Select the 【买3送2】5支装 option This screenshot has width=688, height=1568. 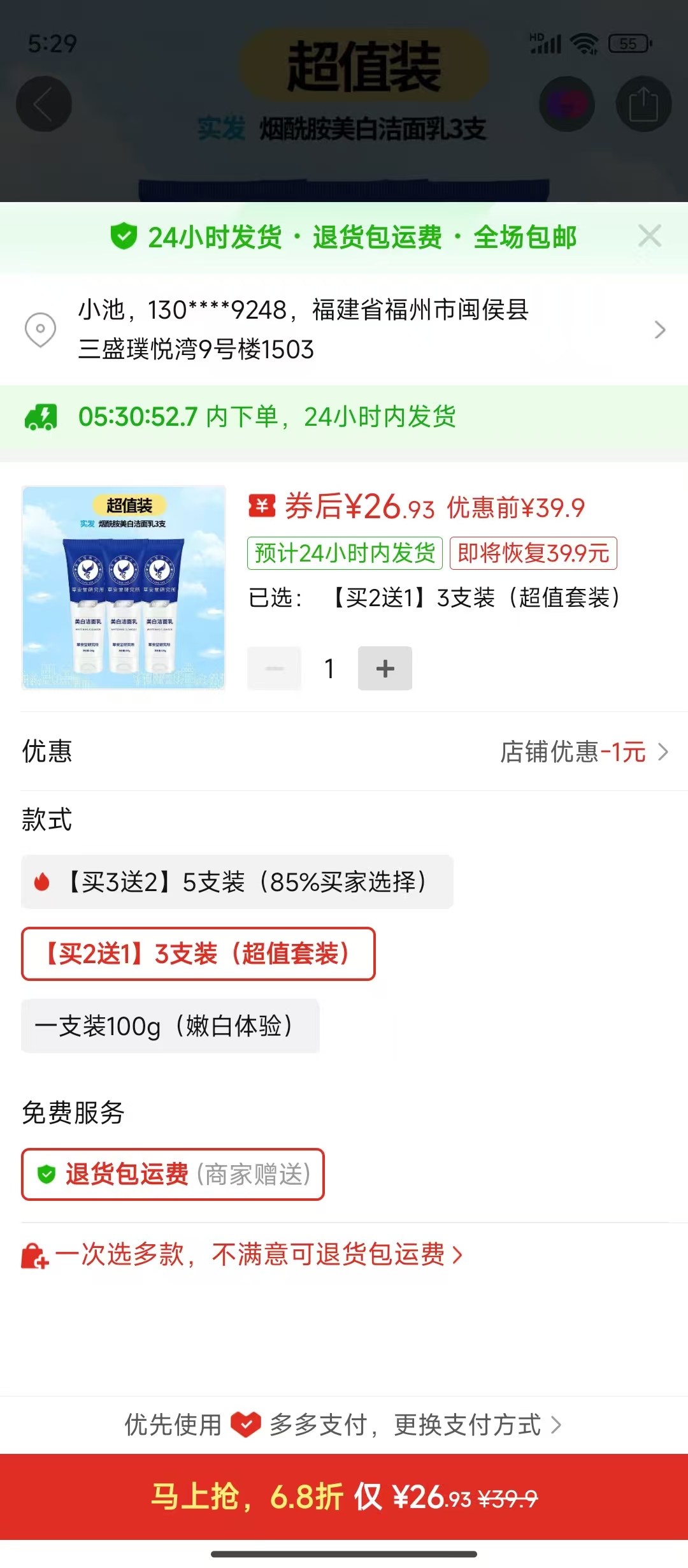click(x=237, y=883)
